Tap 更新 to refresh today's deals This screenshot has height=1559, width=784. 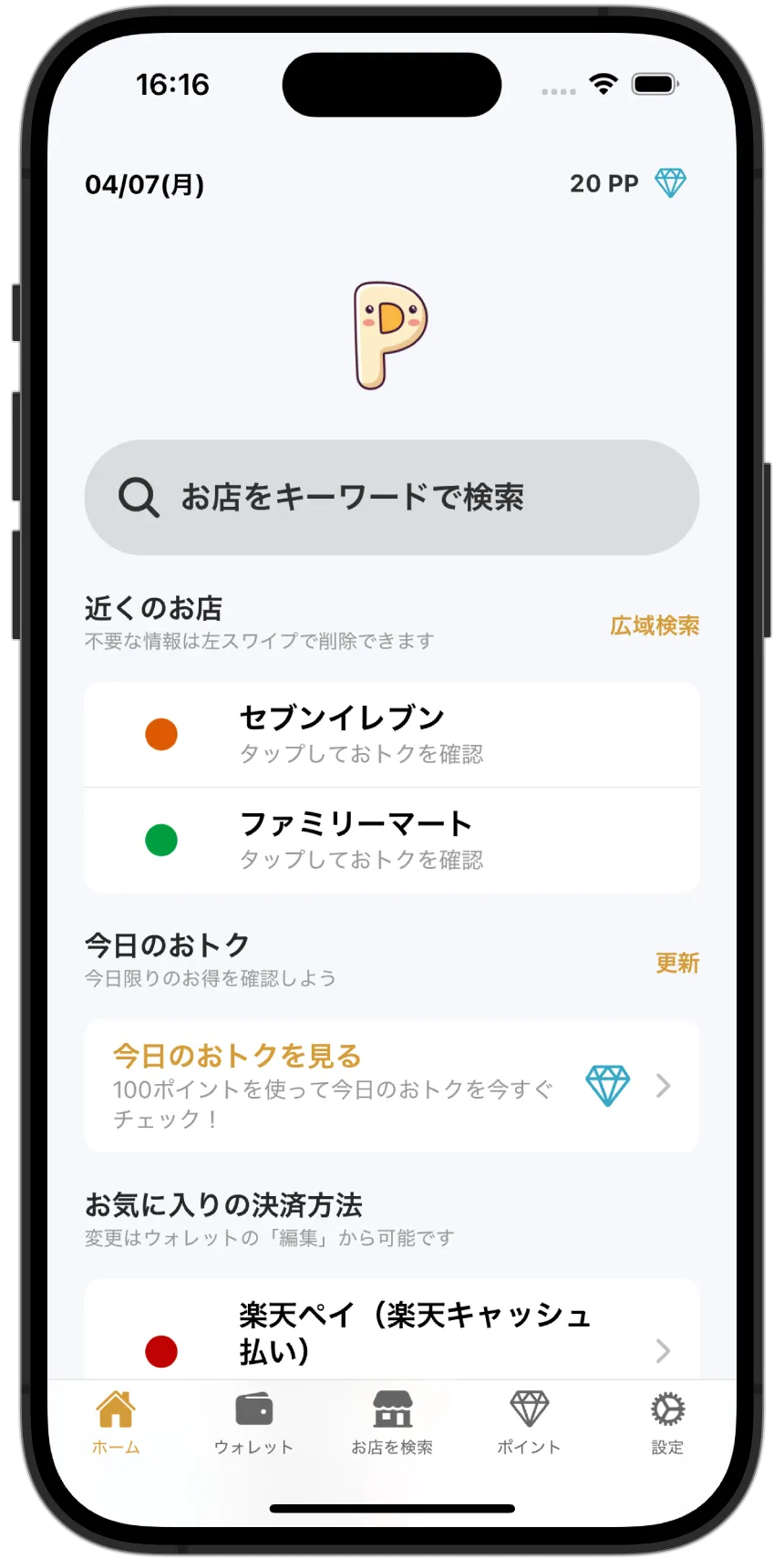click(676, 963)
